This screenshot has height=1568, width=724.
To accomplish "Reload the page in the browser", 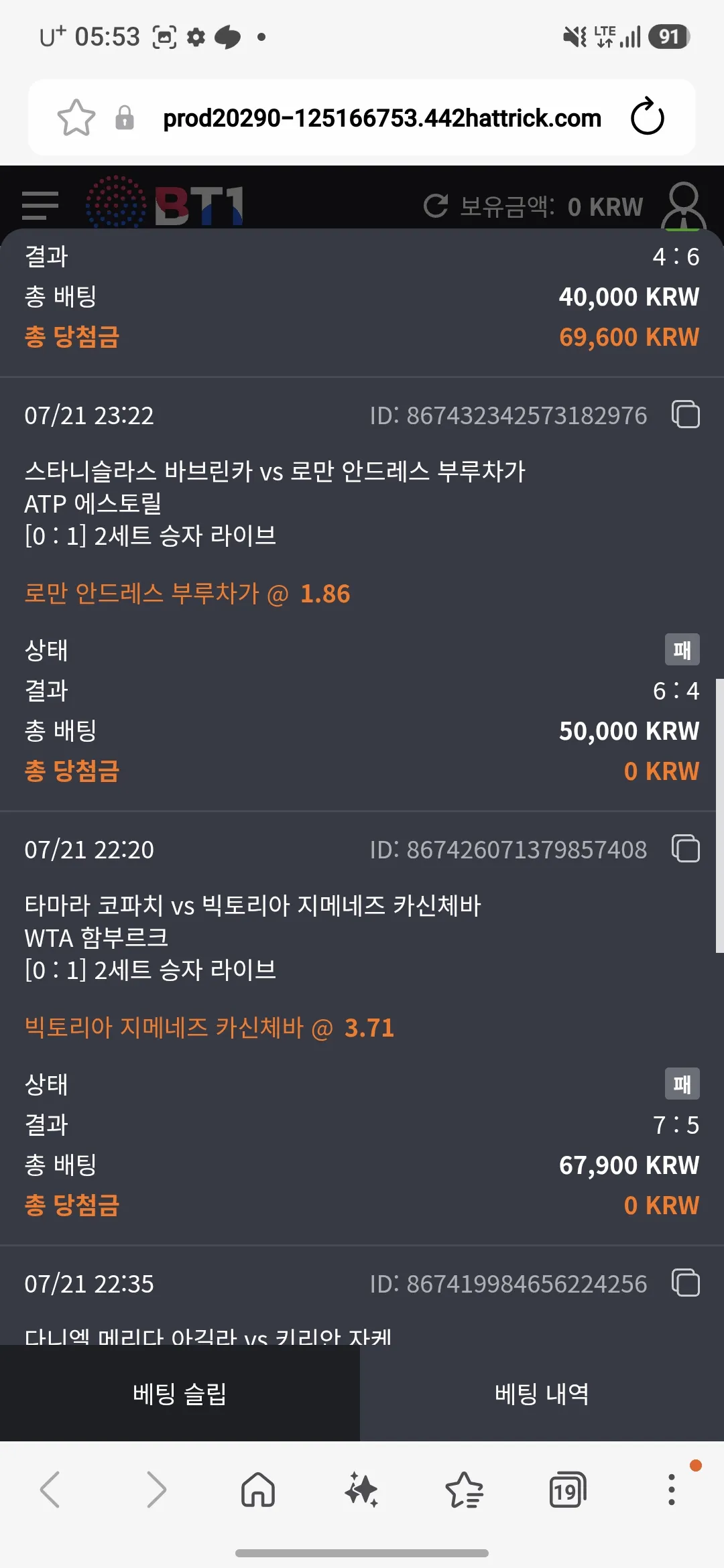I will point(648,117).
